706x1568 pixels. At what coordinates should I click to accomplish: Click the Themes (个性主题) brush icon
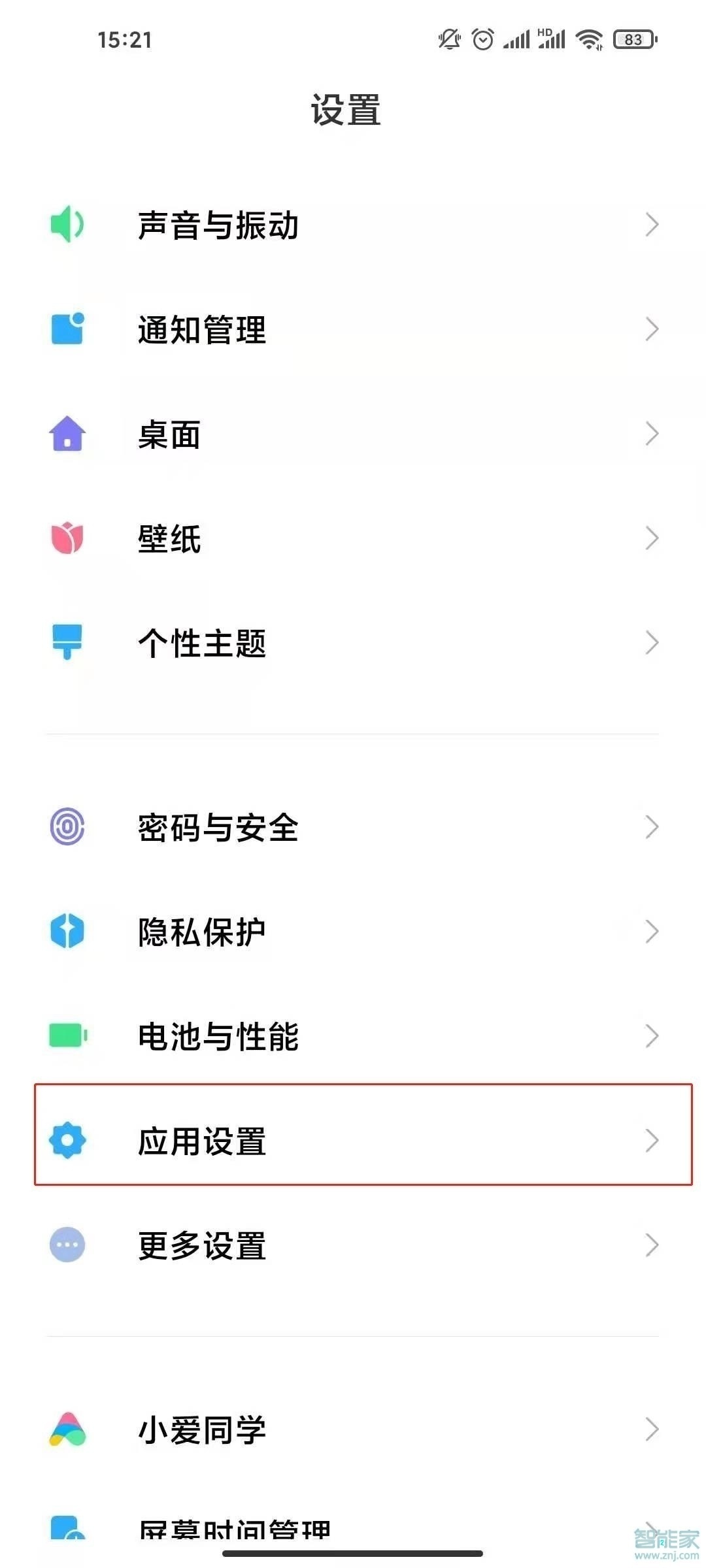pyautogui.click(x=67, y=644)
